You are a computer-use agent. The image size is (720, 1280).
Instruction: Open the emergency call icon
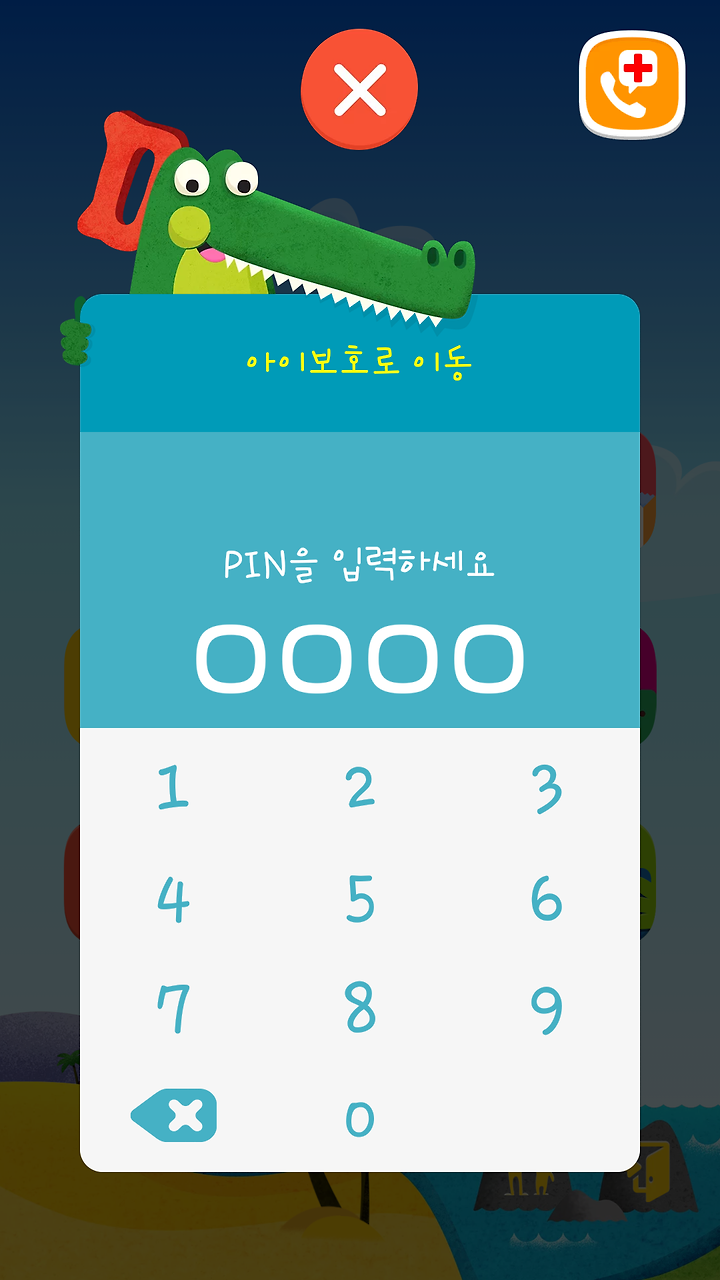pyautogui.click(x=632, y=84)
